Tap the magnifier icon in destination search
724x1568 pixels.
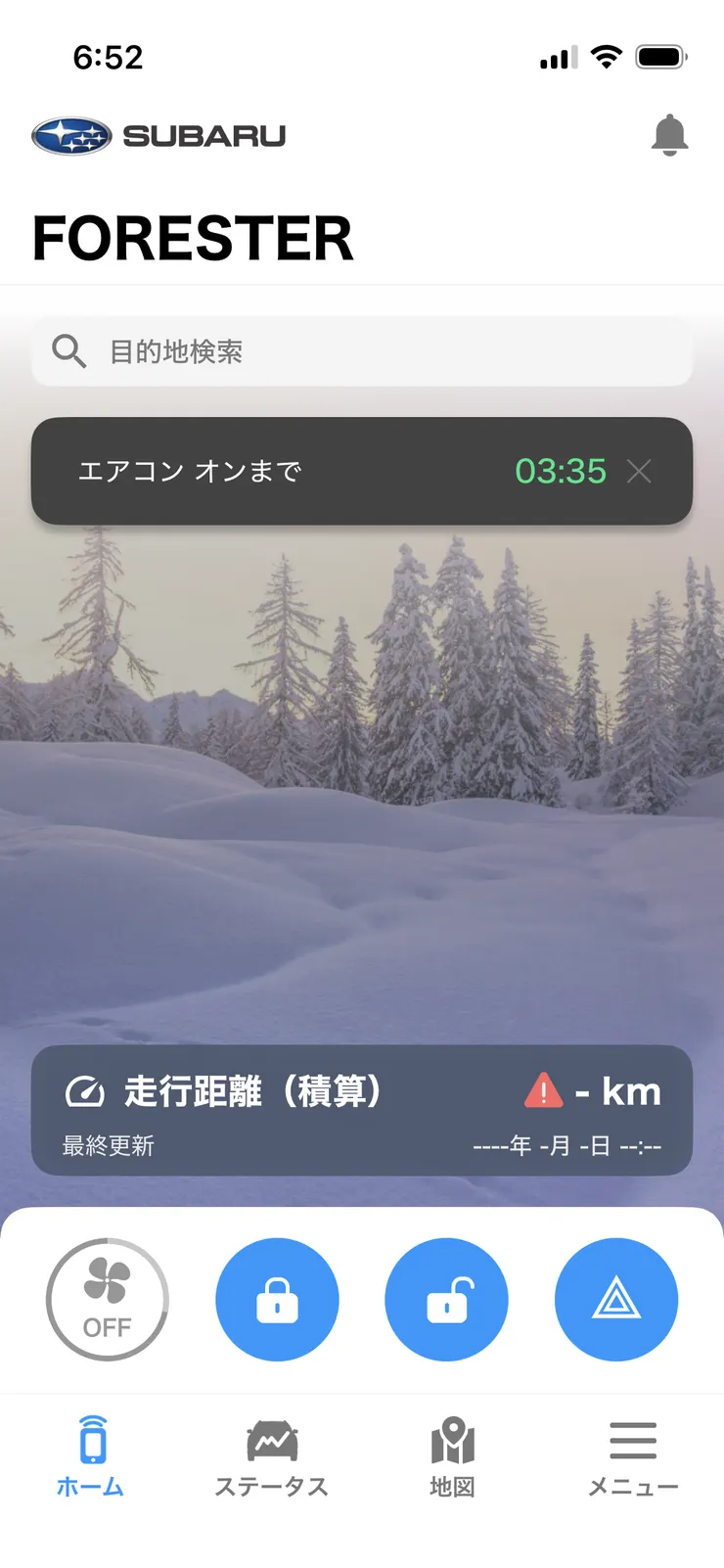coord(68,349)
